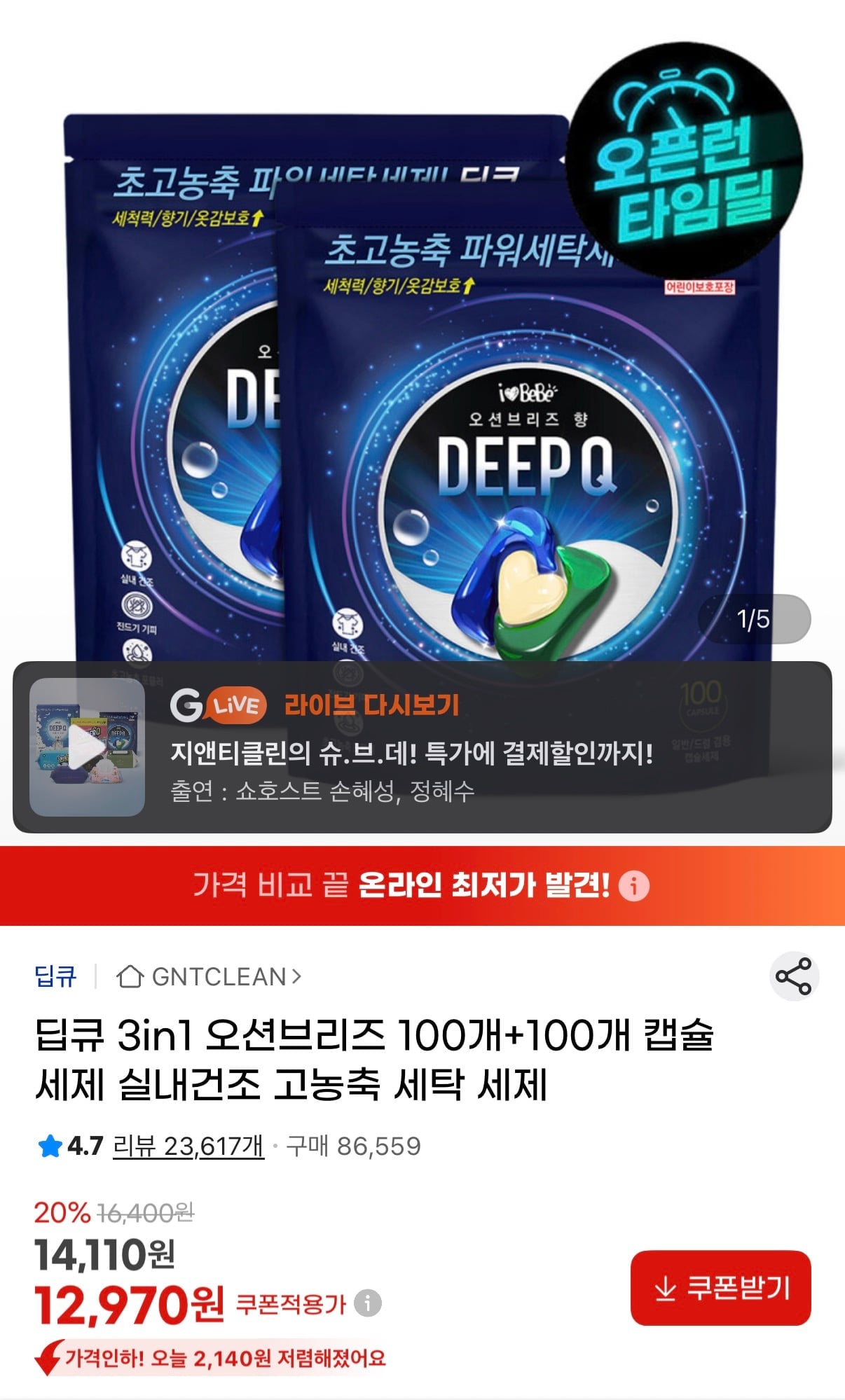Screen dimensions: 845x1400
Task: Open info icon next to 쿠폰적용가
Action: coord(368,1303)
